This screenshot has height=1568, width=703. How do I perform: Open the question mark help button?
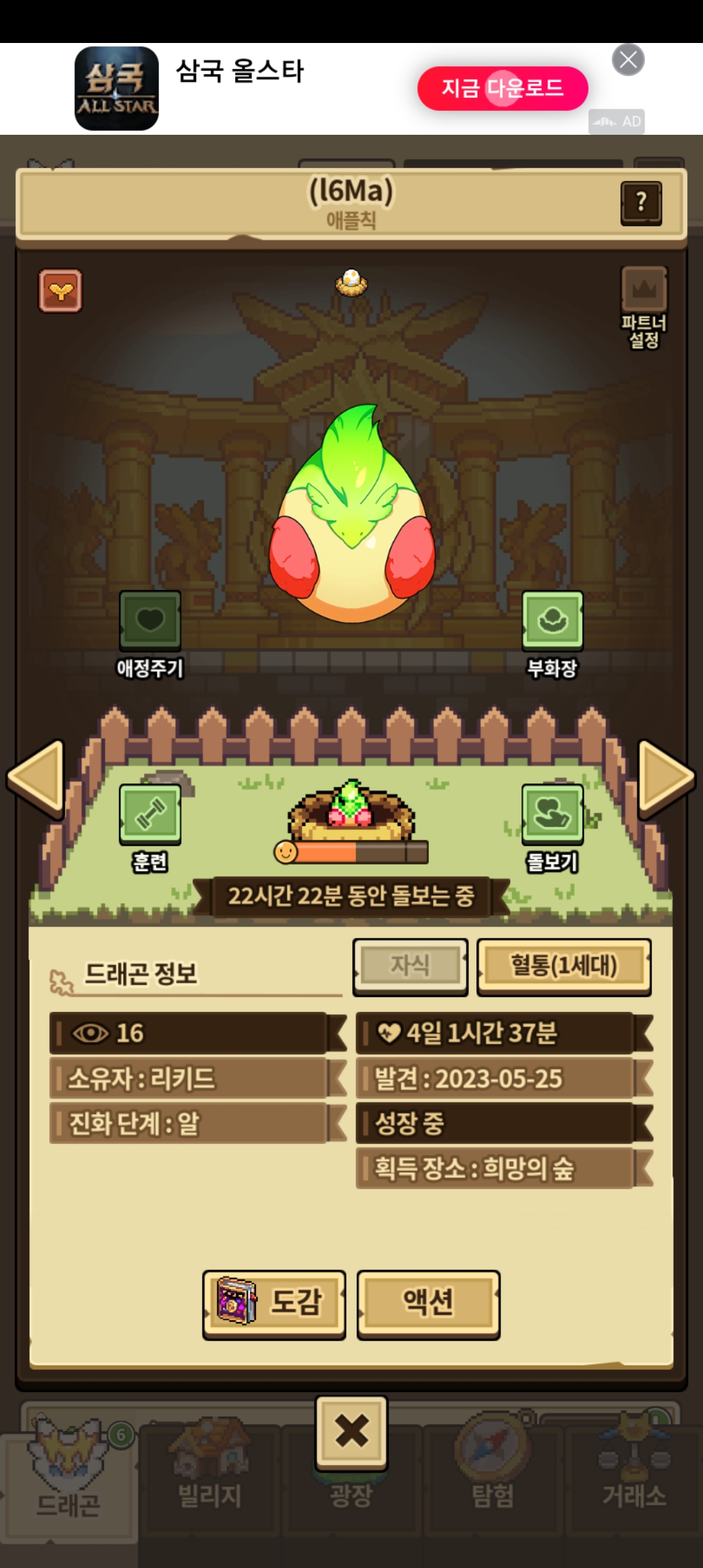[x=641, y=203]
